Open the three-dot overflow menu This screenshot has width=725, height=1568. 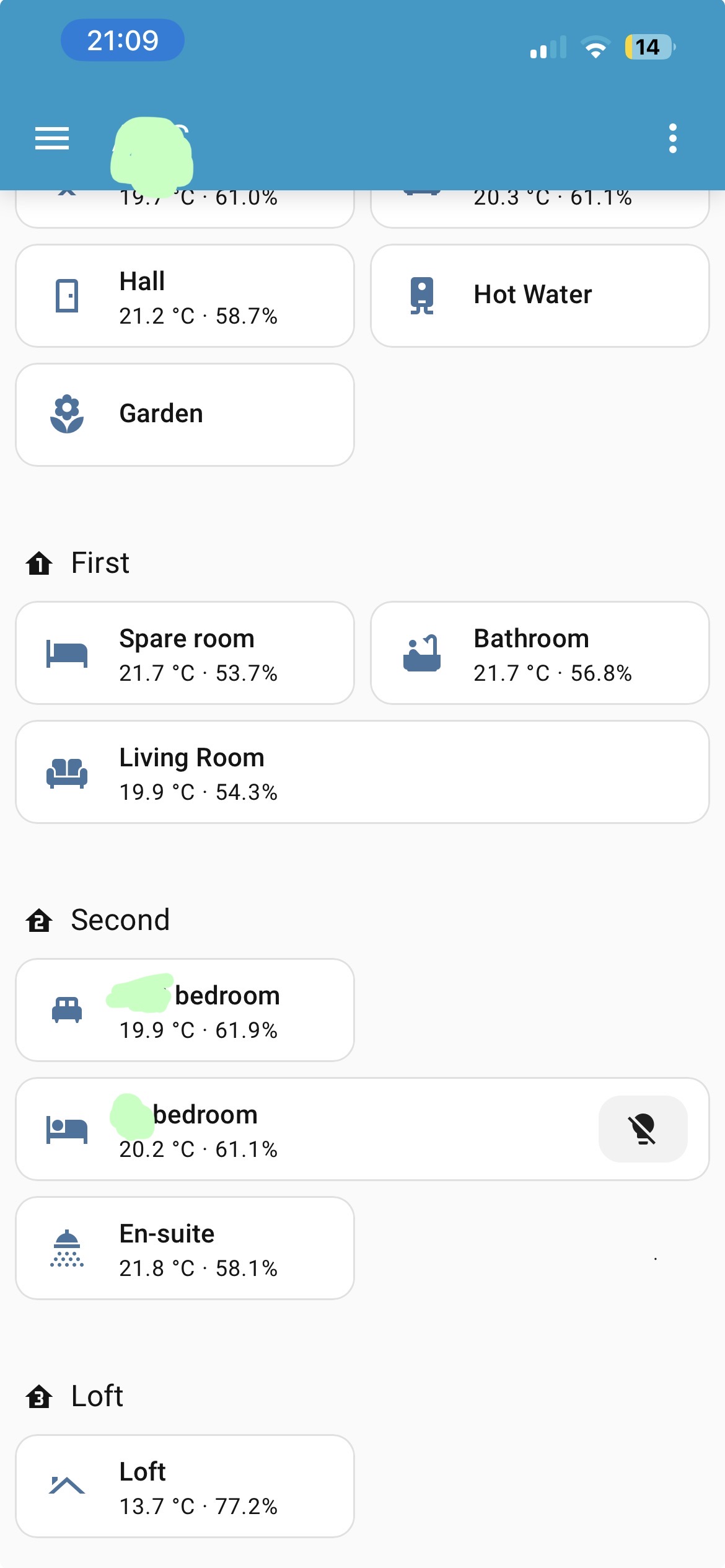tap(672, 138)
